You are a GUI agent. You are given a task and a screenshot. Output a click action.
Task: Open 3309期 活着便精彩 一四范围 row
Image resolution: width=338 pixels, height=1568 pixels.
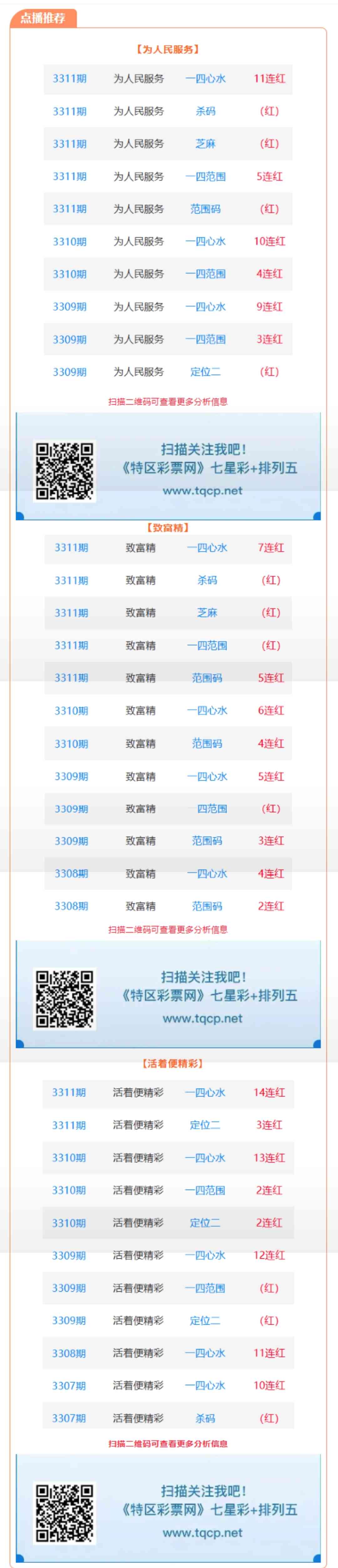point(168,1288)
